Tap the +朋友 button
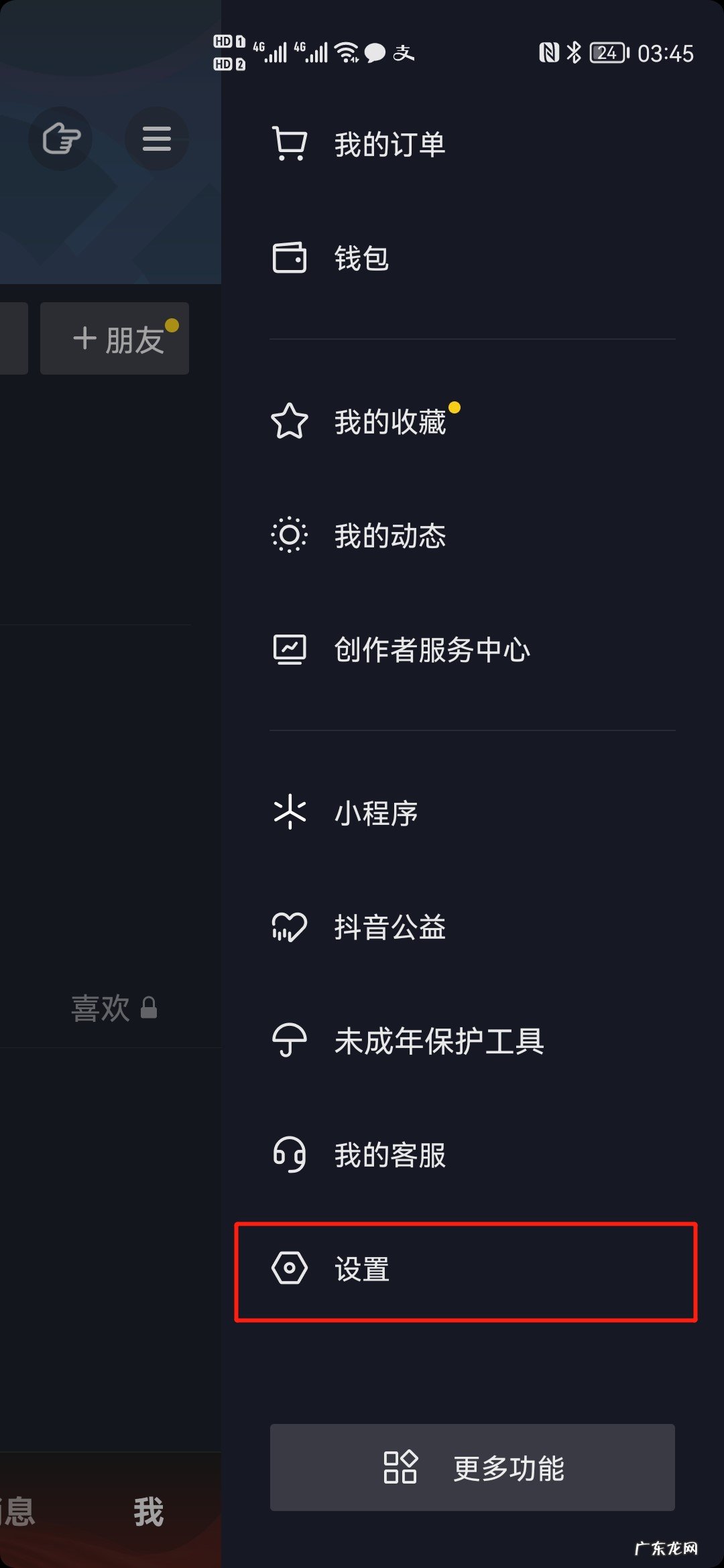This screenshot has height=1568, width=724. (114, 338)
